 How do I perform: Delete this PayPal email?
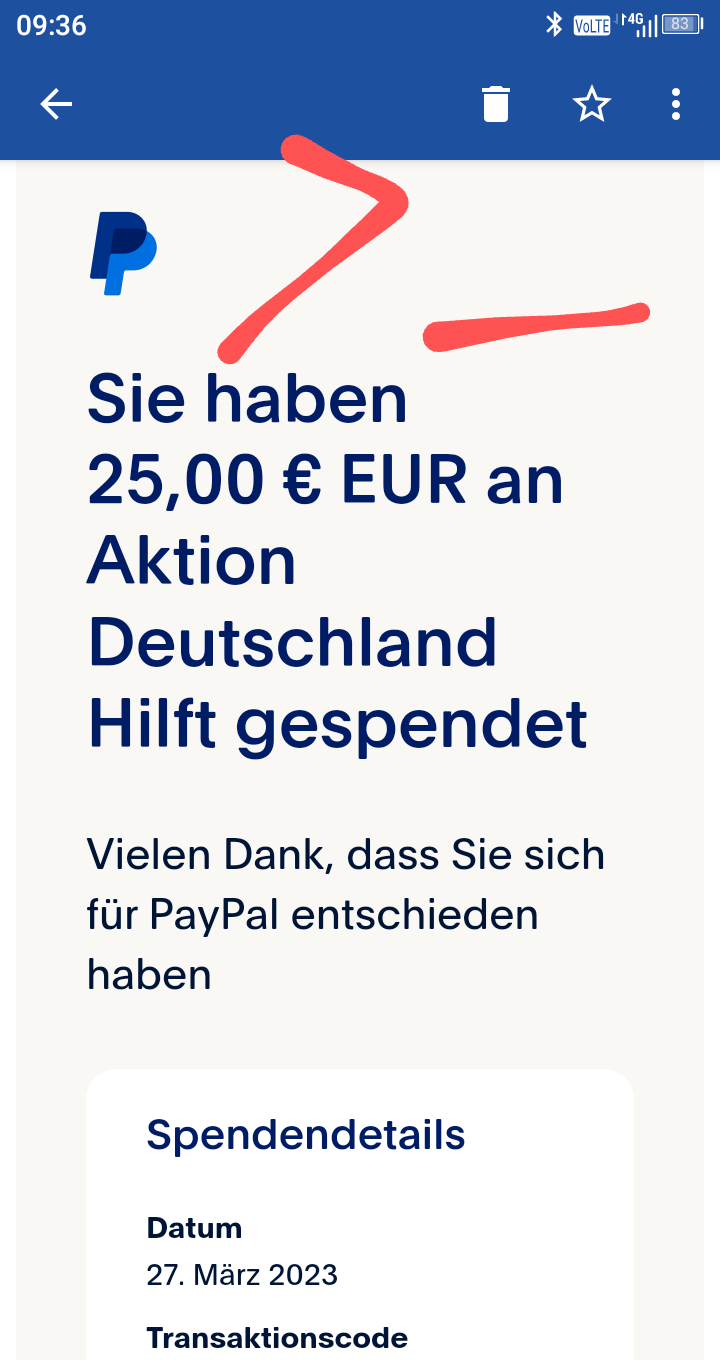[x=496, y=104]
